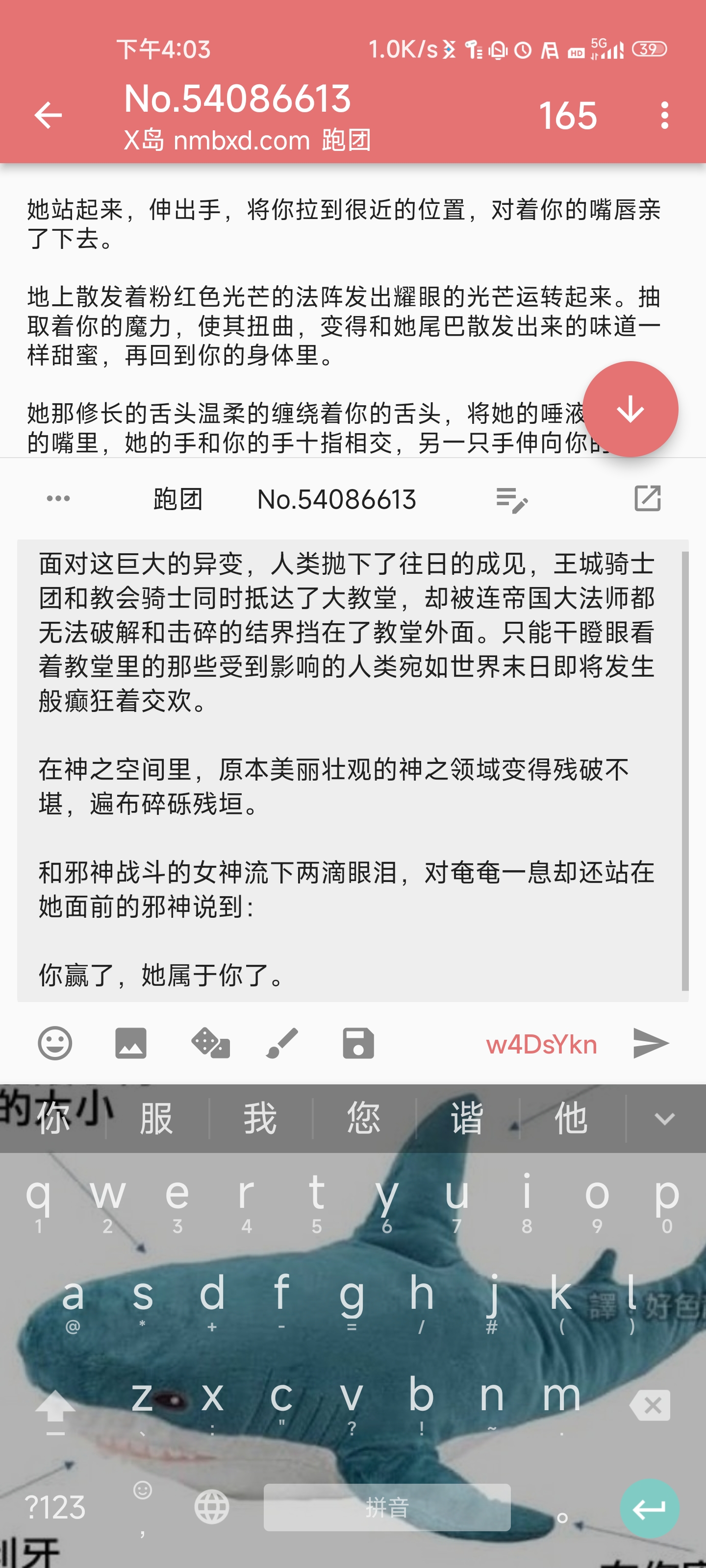The height and width of the screenshot is (1568, 706).
Task: Tap the keyboard backspace key
Action: (x=650, y=1405)
